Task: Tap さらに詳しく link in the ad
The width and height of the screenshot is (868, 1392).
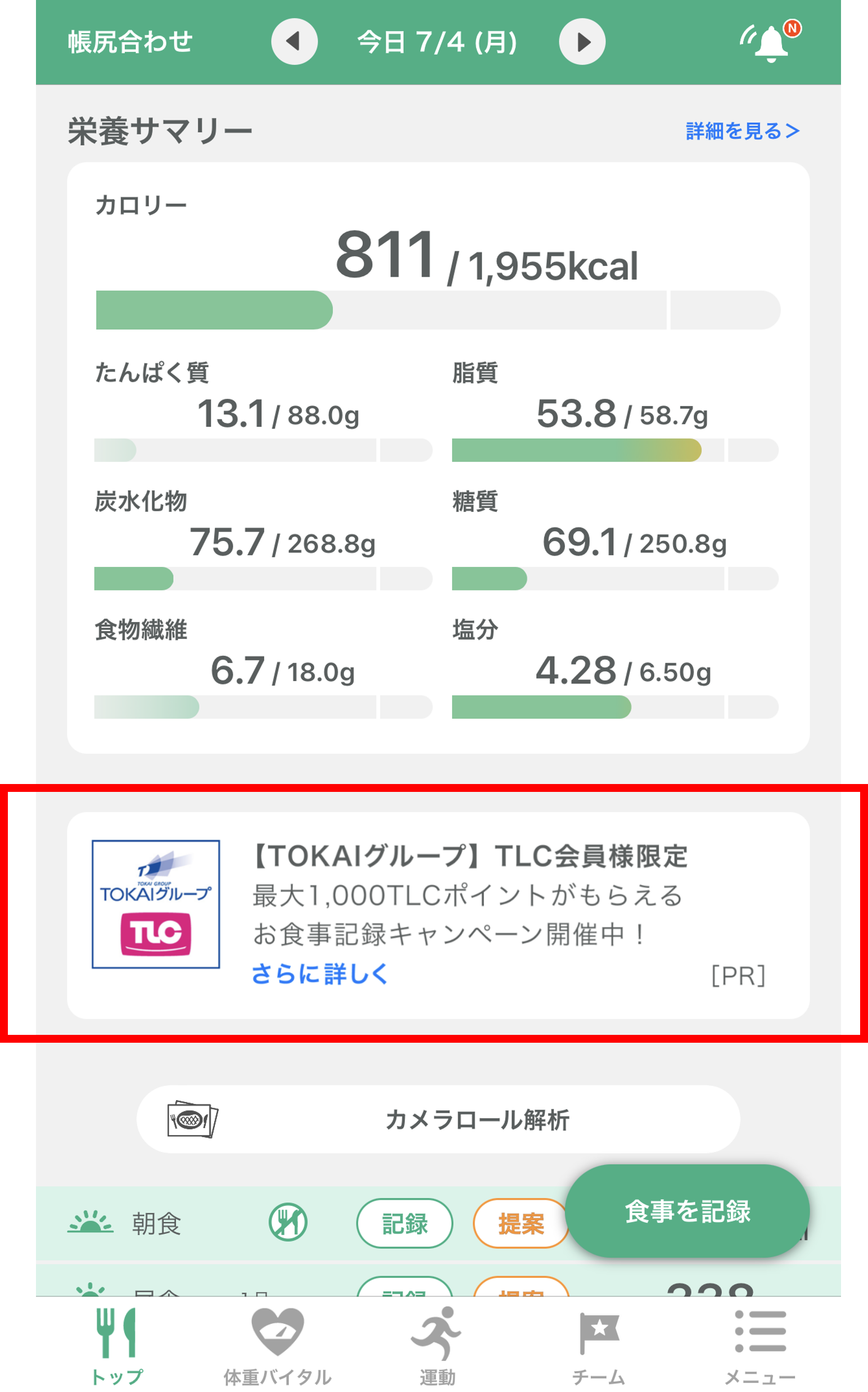Action: (320, 974)
